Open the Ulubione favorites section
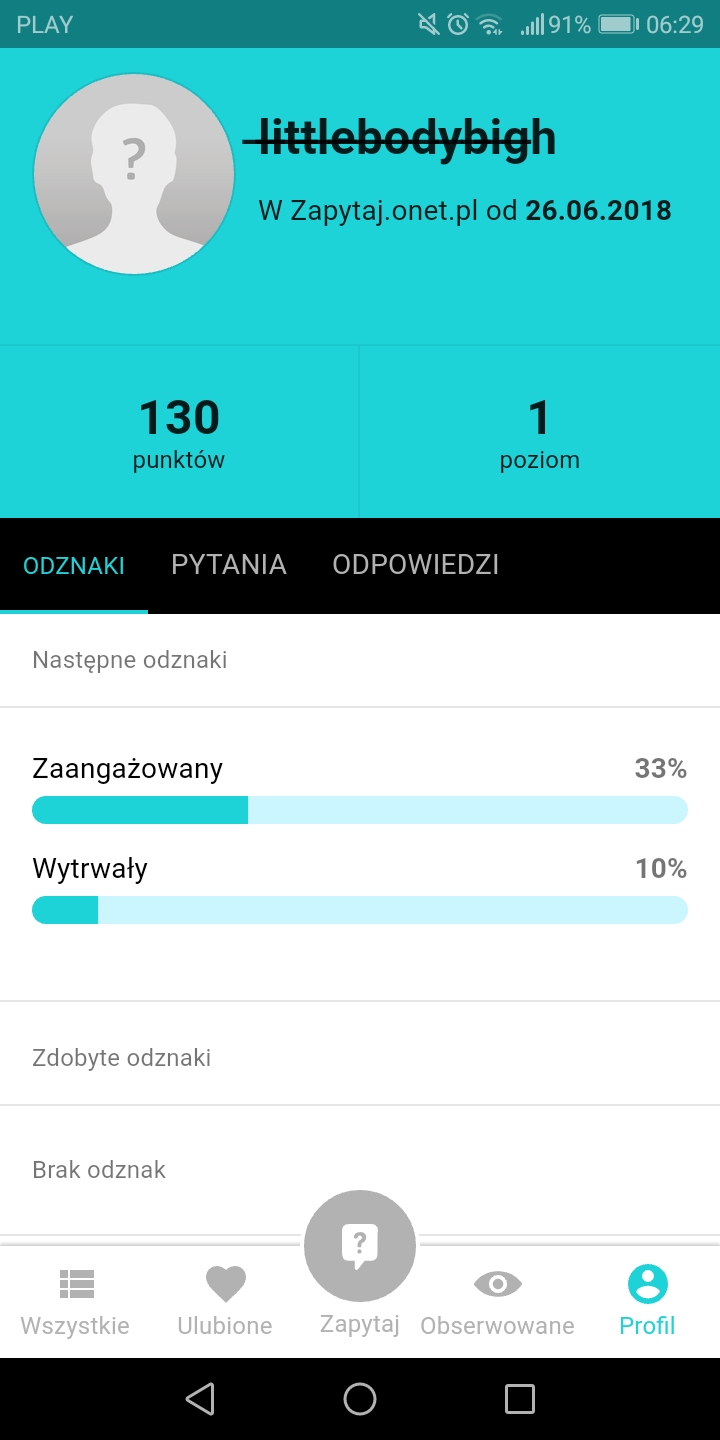Image resolution: width=720 pixels, height=1440 pixels. (x=225, y=1300)
